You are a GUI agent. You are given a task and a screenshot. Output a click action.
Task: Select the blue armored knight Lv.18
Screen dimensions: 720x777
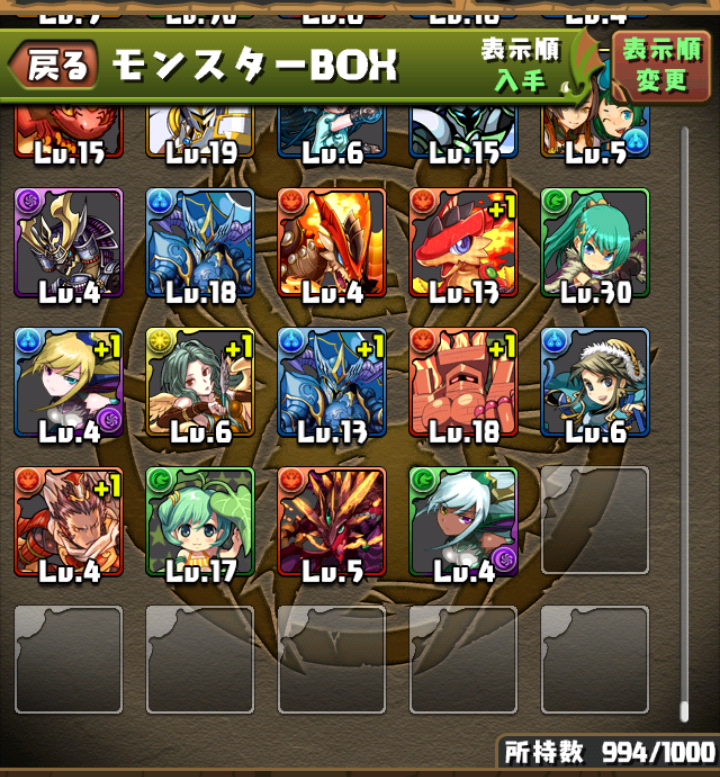click(200, 243)
